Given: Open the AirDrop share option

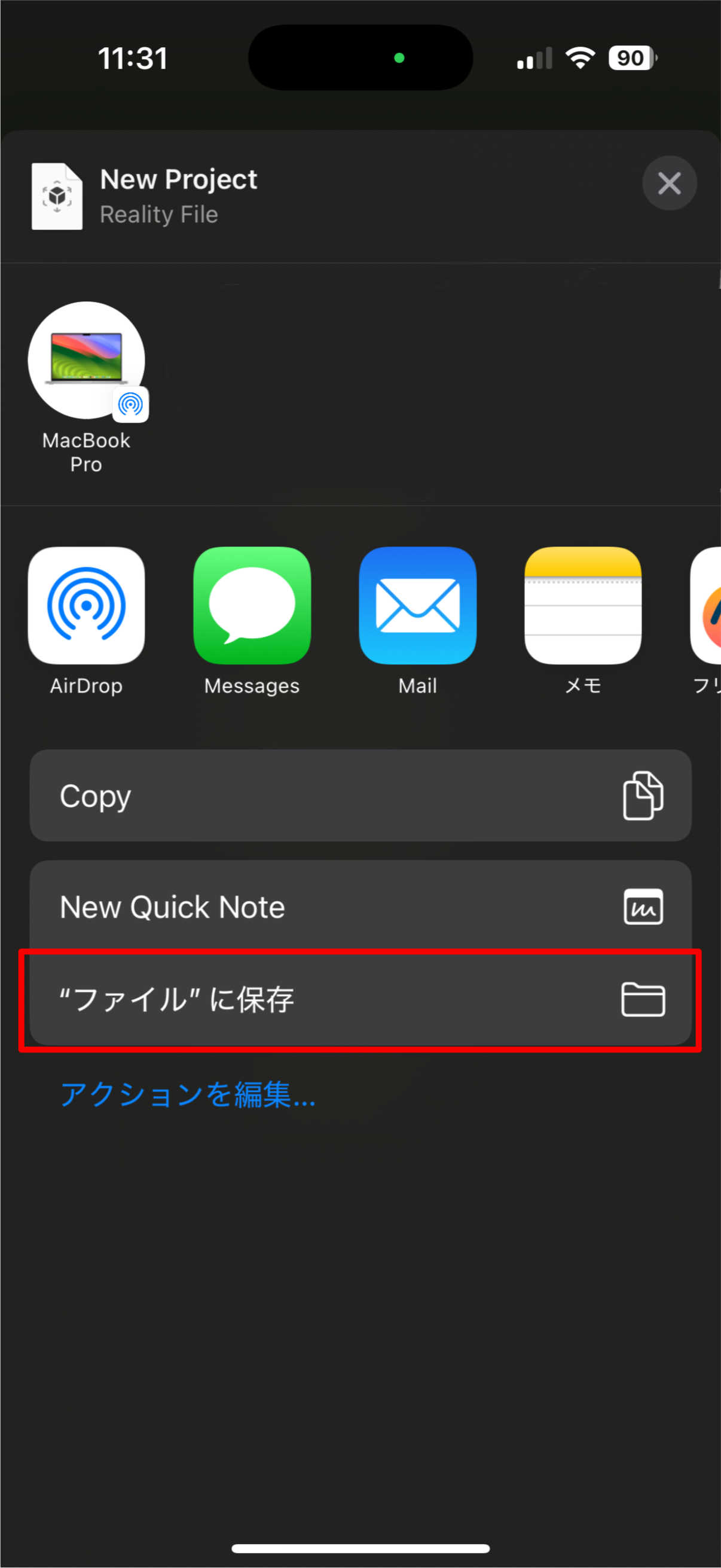Looking at the screenshot, I should 87,606.
